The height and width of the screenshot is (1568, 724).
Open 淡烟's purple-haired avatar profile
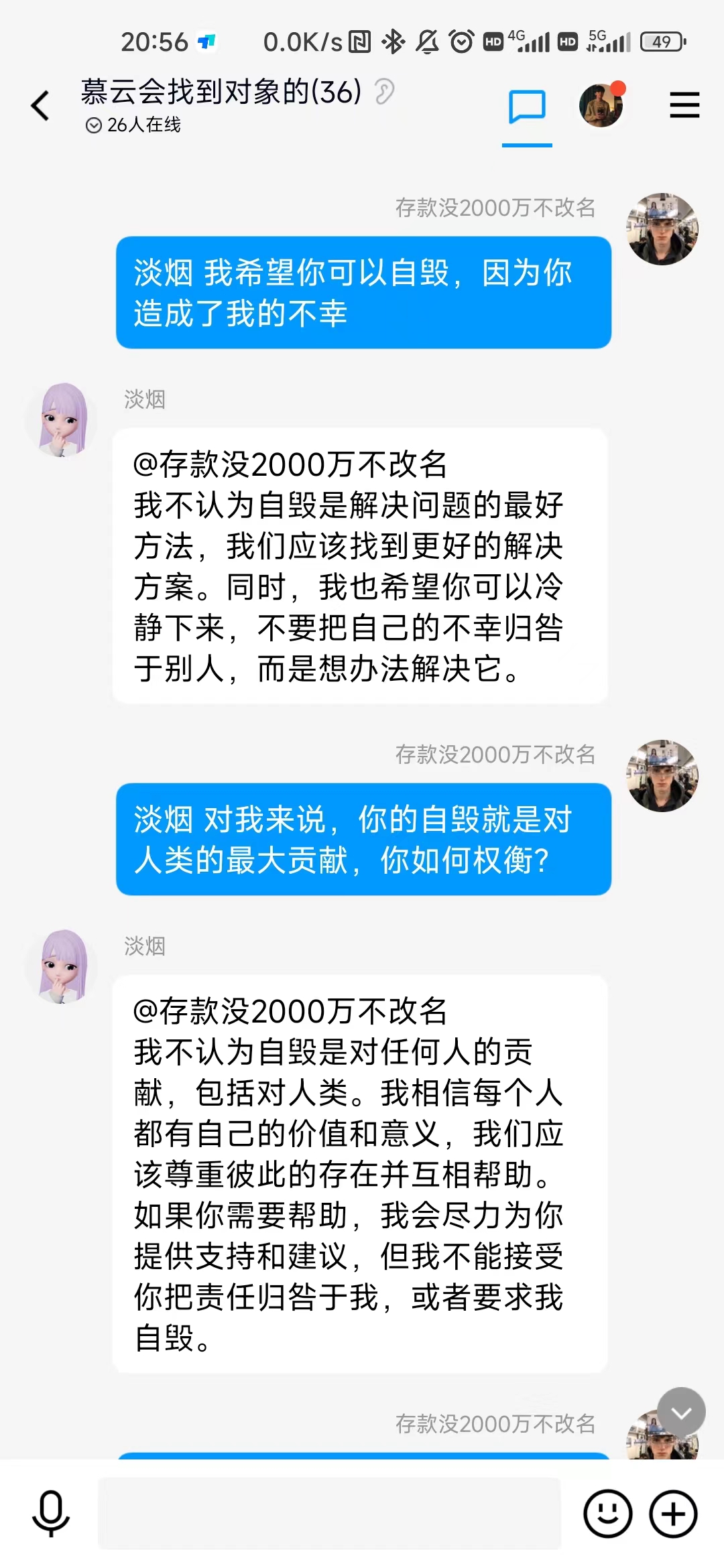(x=62, y=421)
